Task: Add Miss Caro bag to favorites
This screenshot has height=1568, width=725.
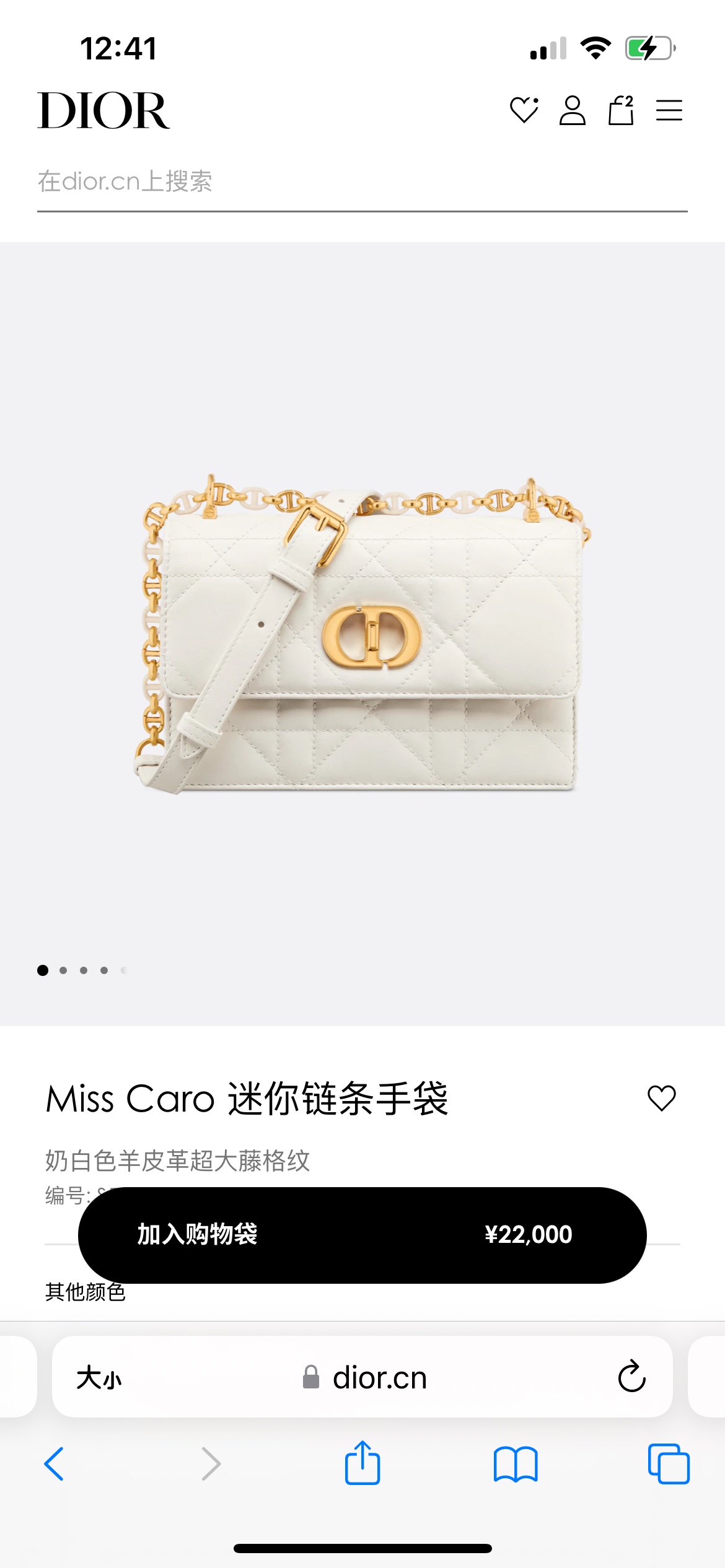Action: 661,1099
